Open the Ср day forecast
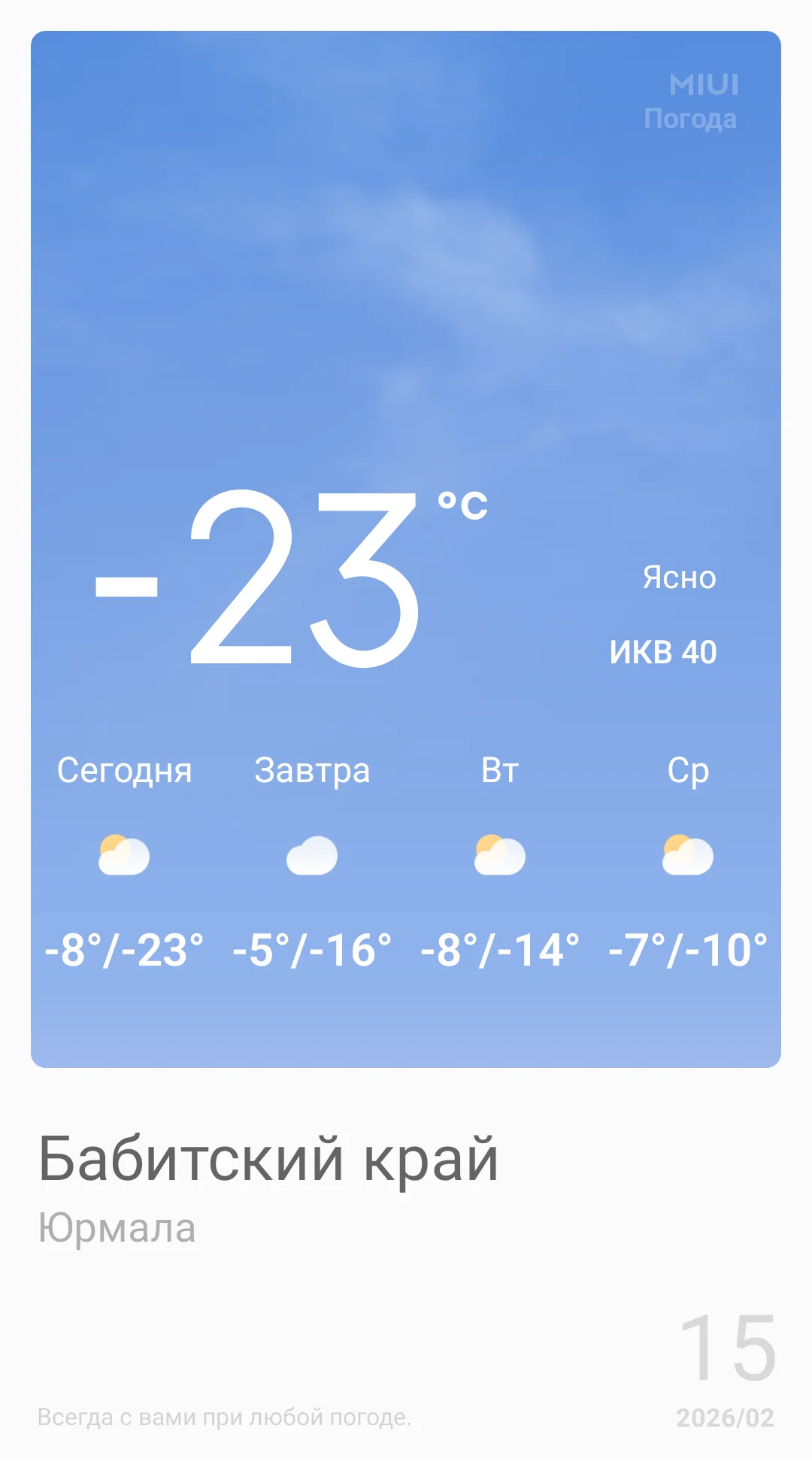This screenshot has height=1459, width=812. click(x=689, y=769)
